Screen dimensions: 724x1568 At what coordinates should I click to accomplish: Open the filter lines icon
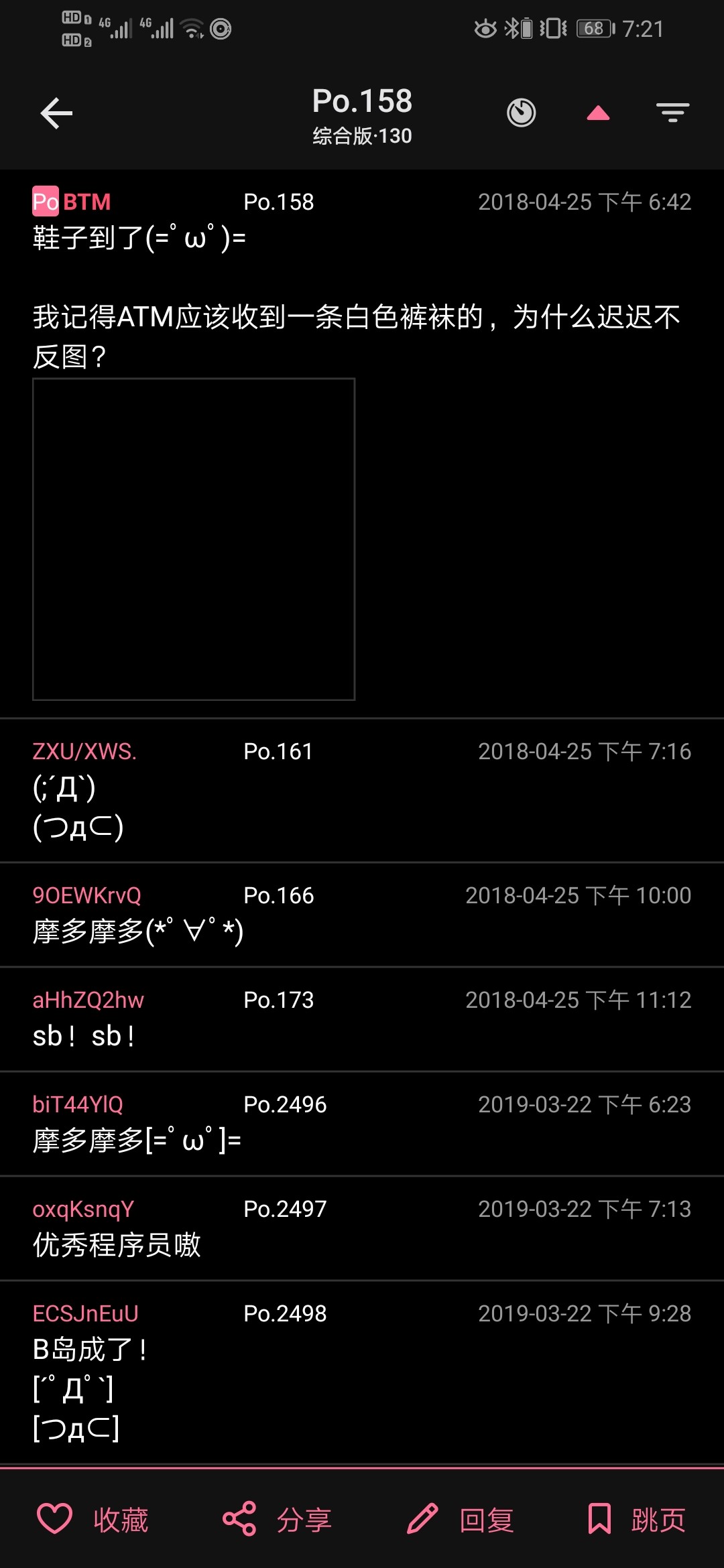(672, 113)
